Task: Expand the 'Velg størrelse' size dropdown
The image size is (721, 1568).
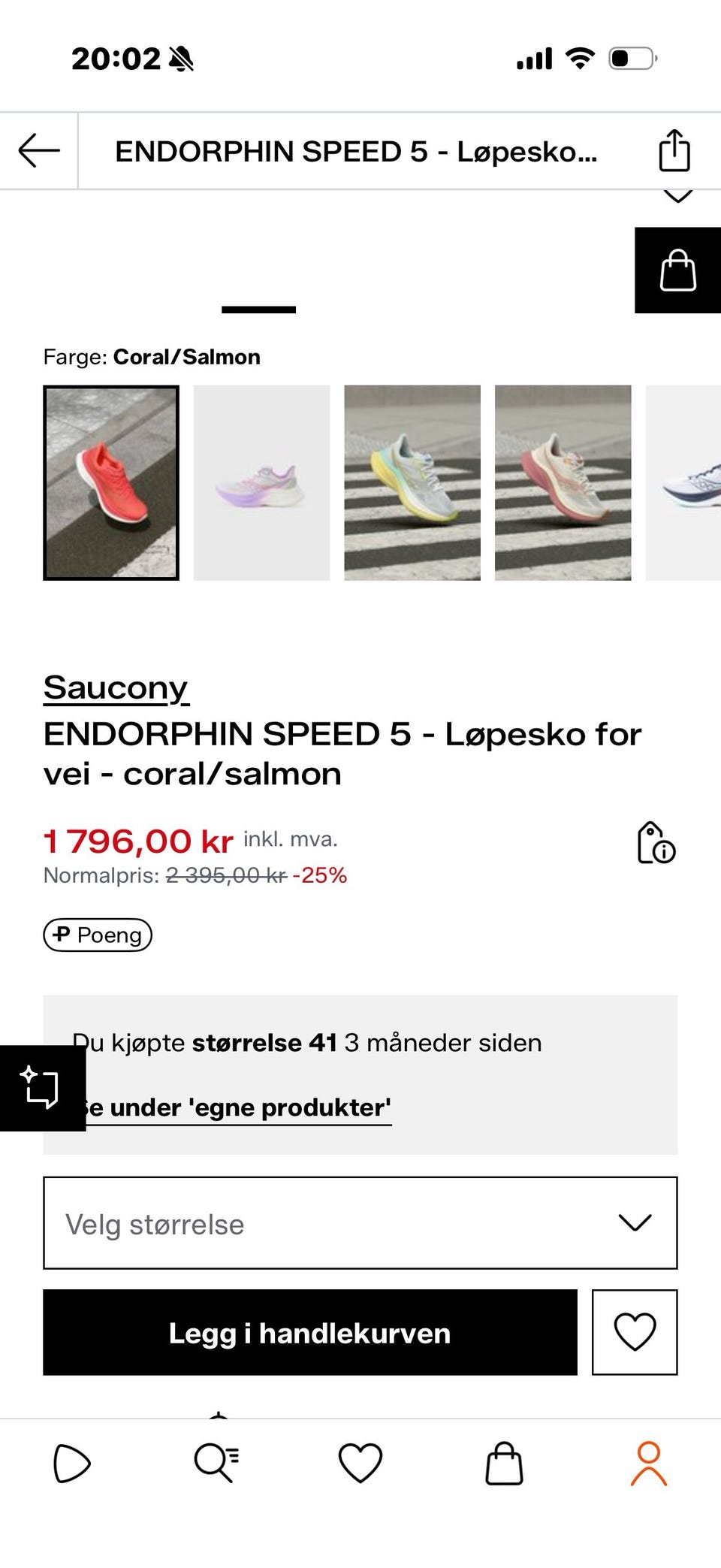Action: coord(360,1223)
